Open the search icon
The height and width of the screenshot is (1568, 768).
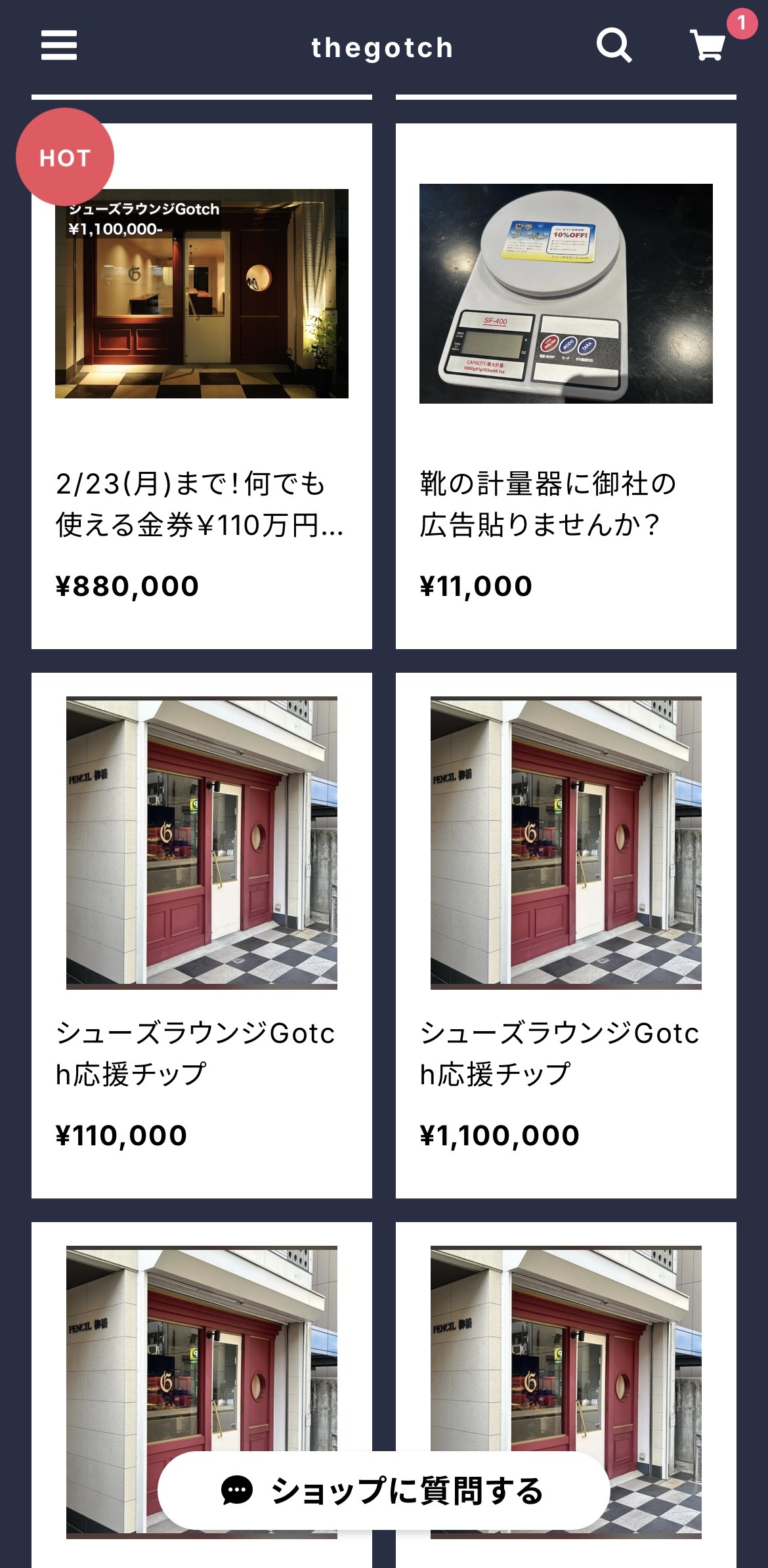point(614,46)
